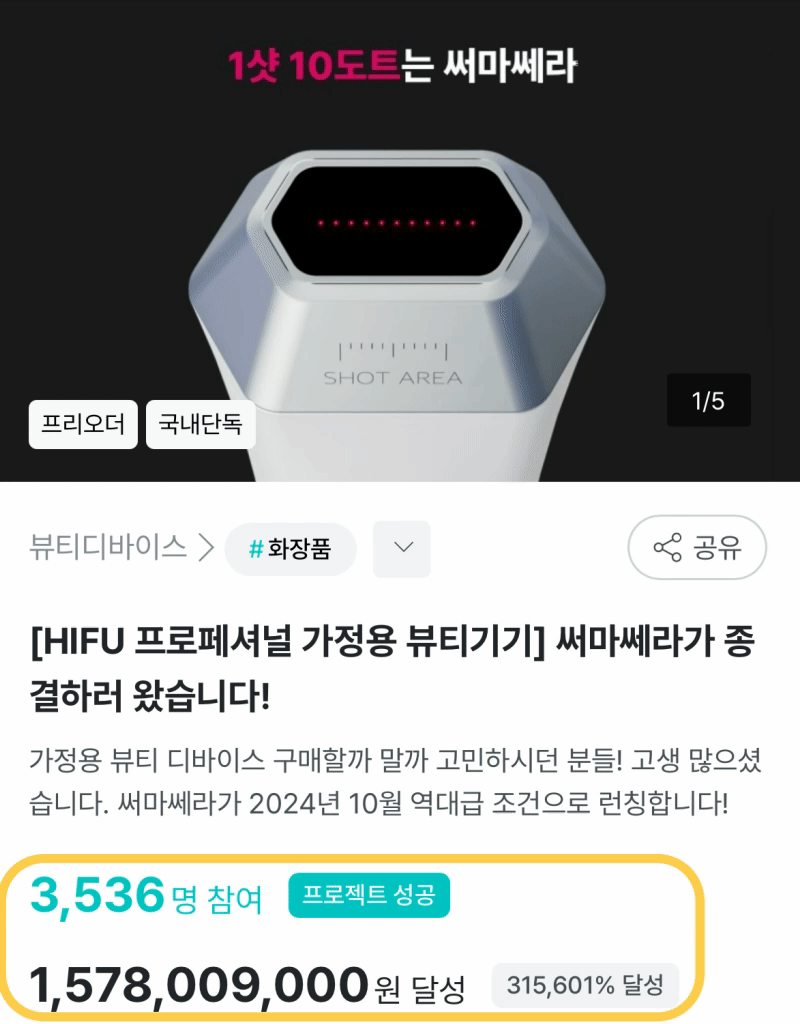
Task: Open the product image showing 1/5
Action: click(400, 241)
